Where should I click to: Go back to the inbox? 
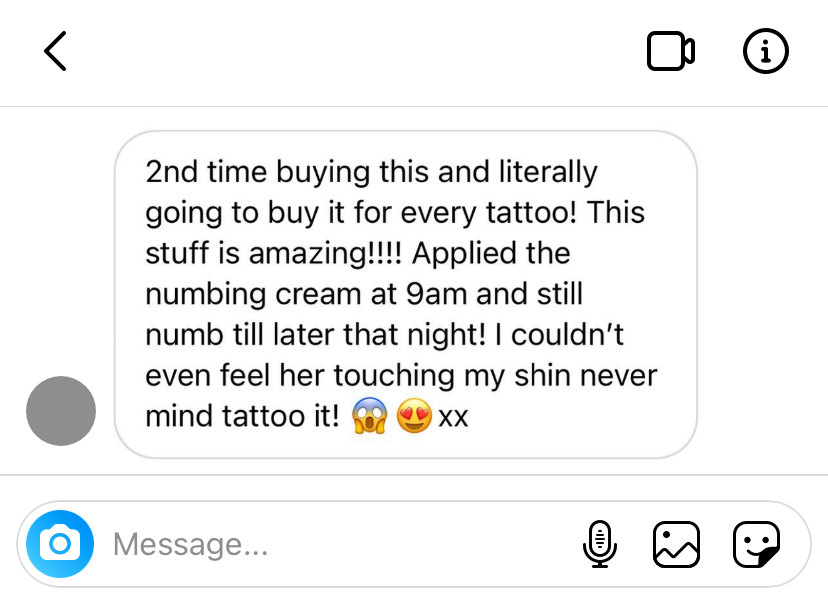(56, 51)
